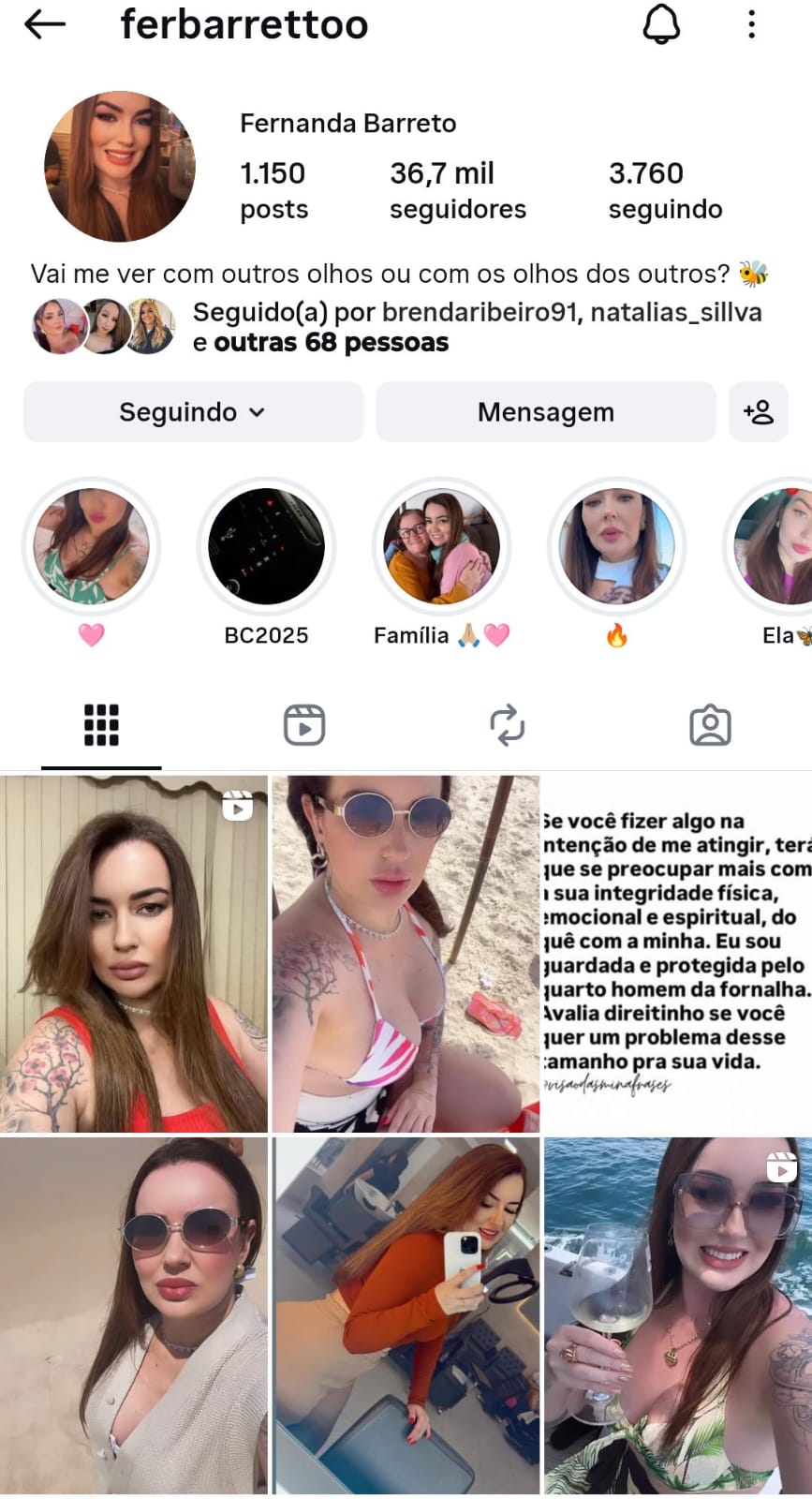812x1499 pixels.
Task: Open the fire emoji story highlight
Action: [616, 546]
